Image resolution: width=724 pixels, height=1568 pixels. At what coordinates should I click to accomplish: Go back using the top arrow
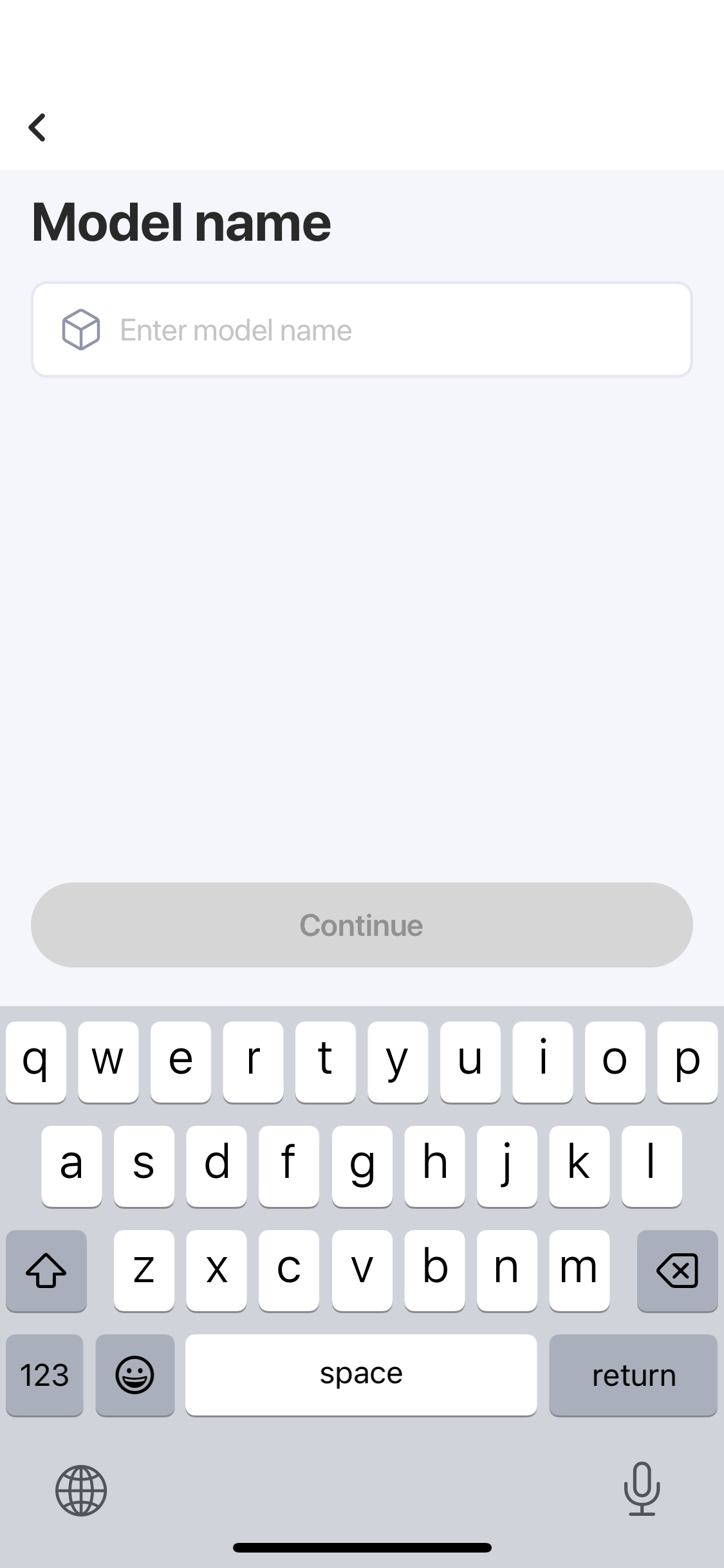tap(37, 127)
